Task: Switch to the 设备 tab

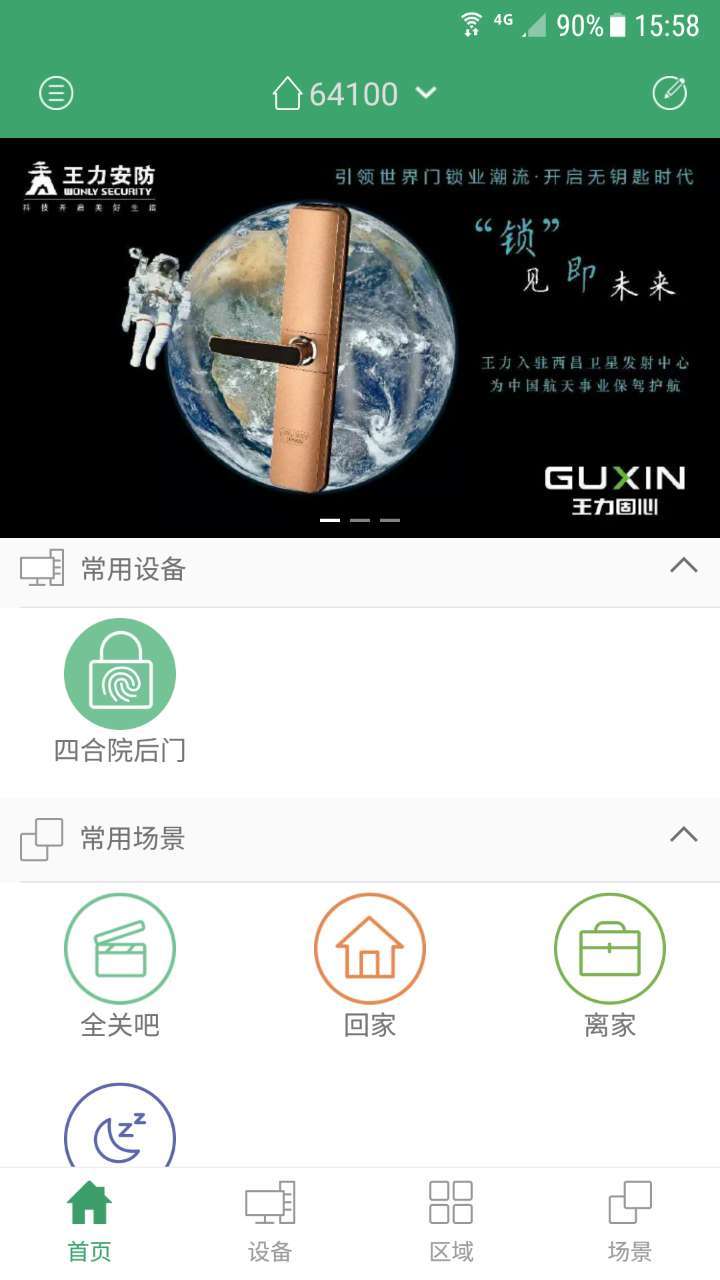Action: pyautogui.click(x=270, y=1221)
